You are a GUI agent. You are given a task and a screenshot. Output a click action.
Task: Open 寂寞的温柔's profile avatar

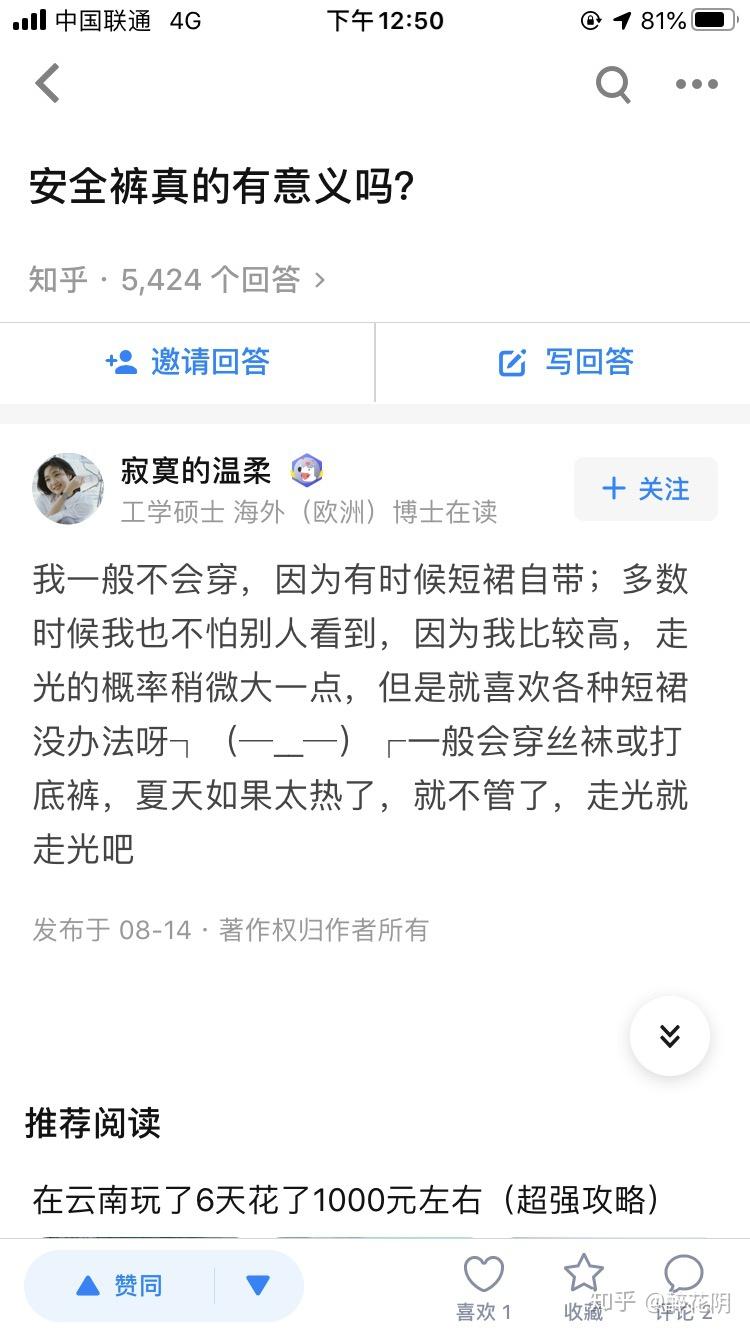click(68, 488)
